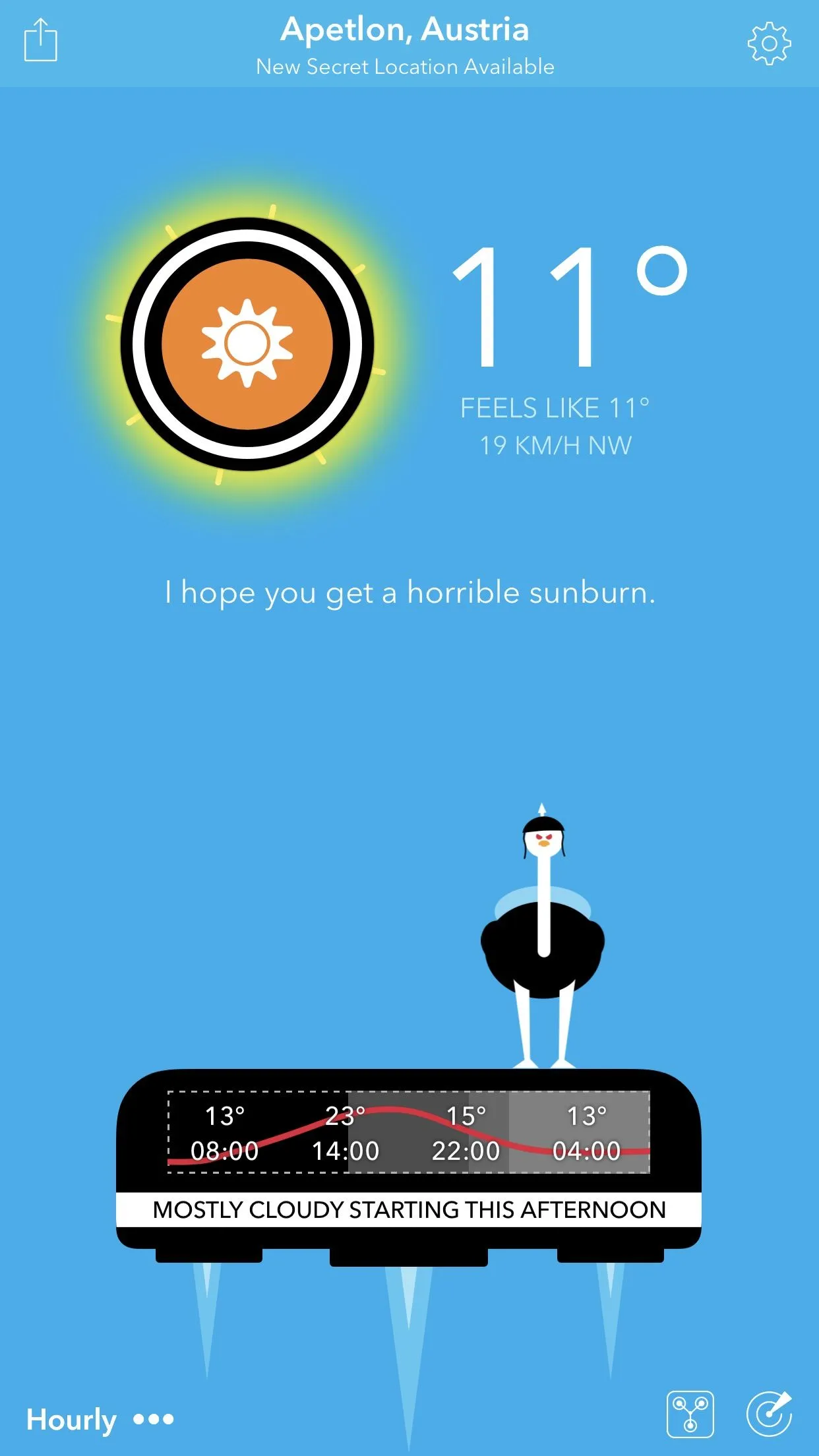Screen dimensions: 819x1456
Task: Tap the hourly temperature graph panel
Action: [409, 1132]
